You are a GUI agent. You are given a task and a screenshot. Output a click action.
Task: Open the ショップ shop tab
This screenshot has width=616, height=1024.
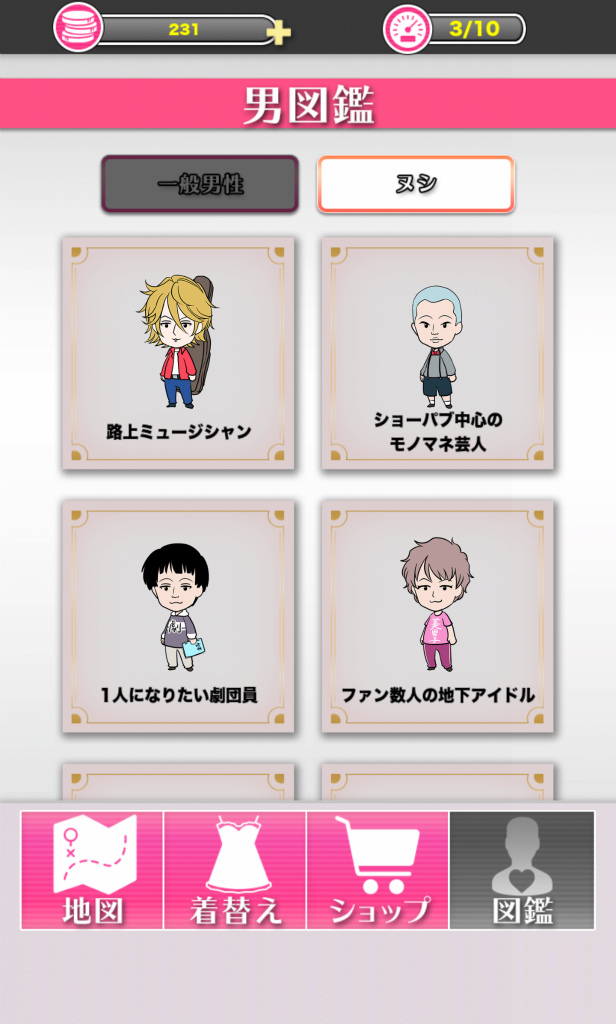pos(378,870)
